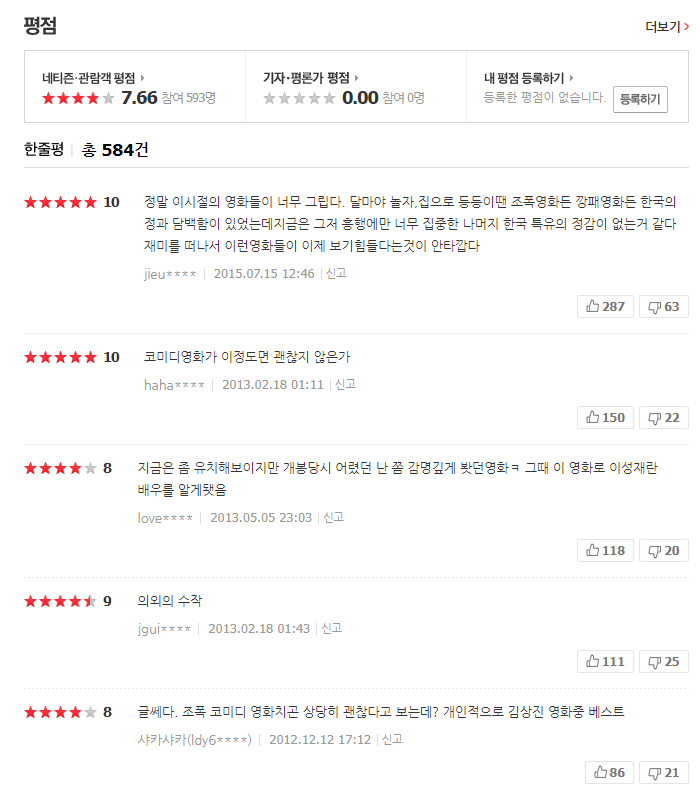Like haha****'s review with 150 likes
700x796 pixels.
coord(605,417)
